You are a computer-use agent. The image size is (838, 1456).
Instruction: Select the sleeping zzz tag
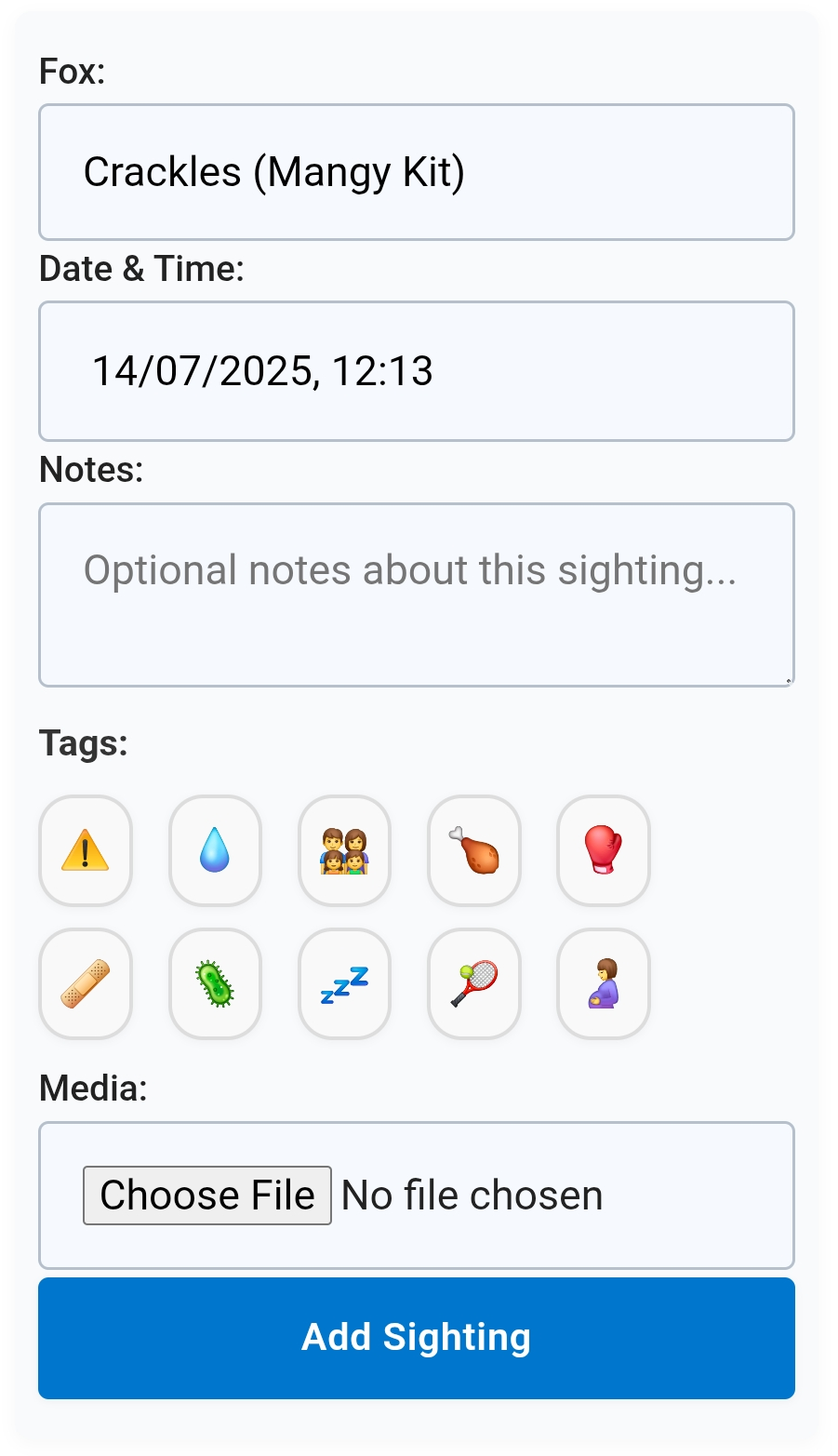click(x=344, y=983)
